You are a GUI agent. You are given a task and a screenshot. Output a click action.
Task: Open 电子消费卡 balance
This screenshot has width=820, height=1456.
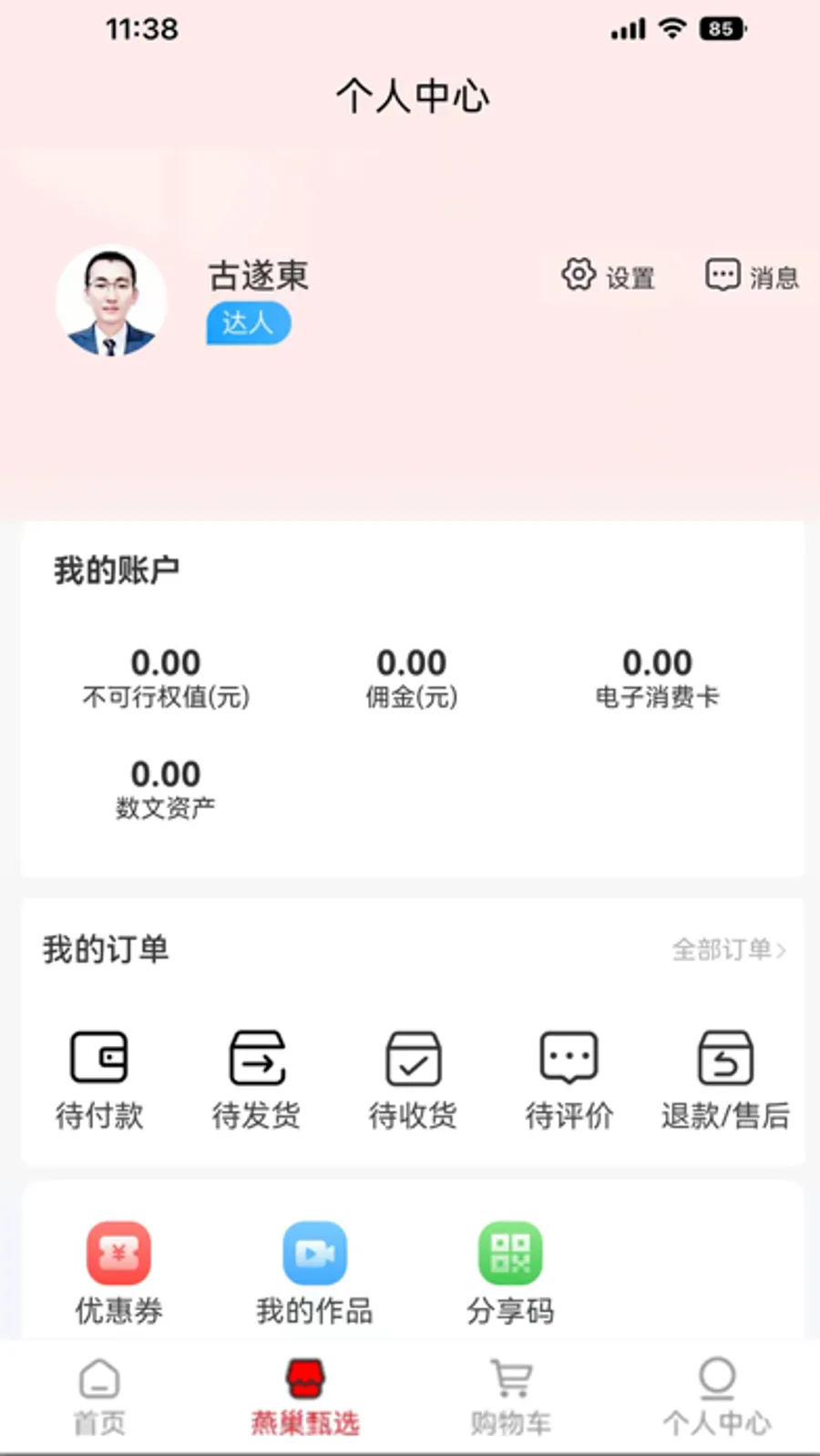(x=657, y=678)
